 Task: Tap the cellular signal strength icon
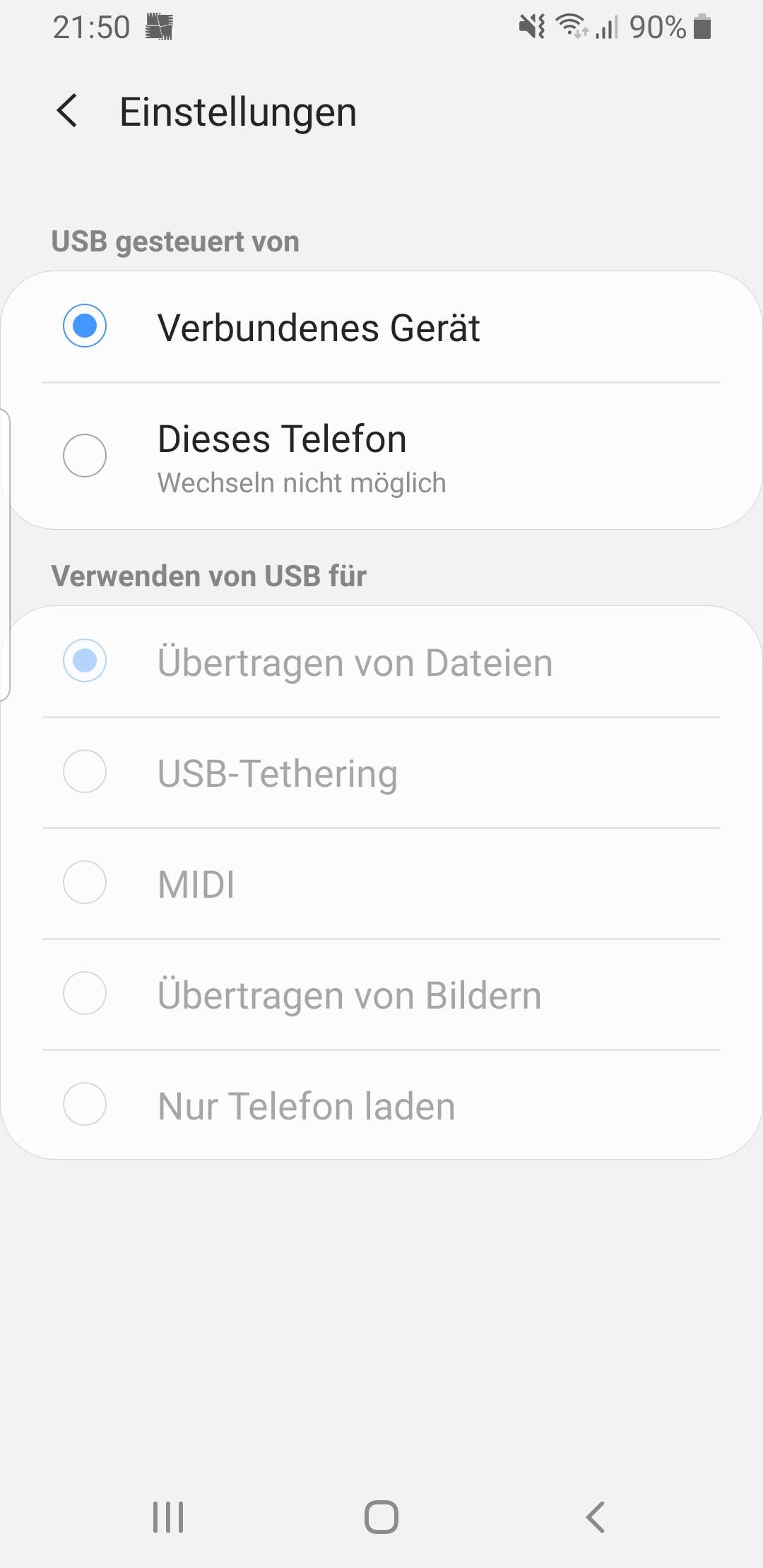pyautogui.click(x=606, y=28)
